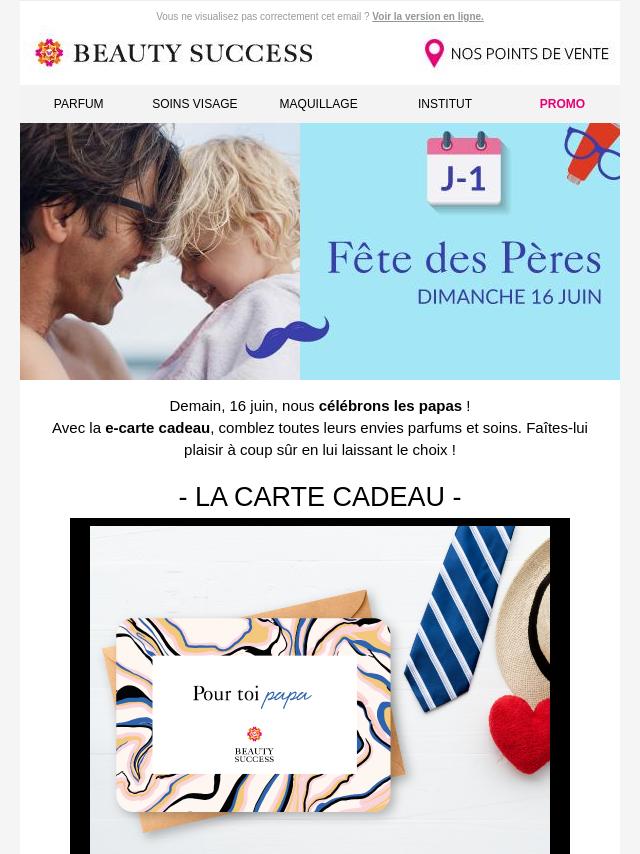Tap the Fête des Pères banner
640x854 pixels.
click(x=320, y=251)
